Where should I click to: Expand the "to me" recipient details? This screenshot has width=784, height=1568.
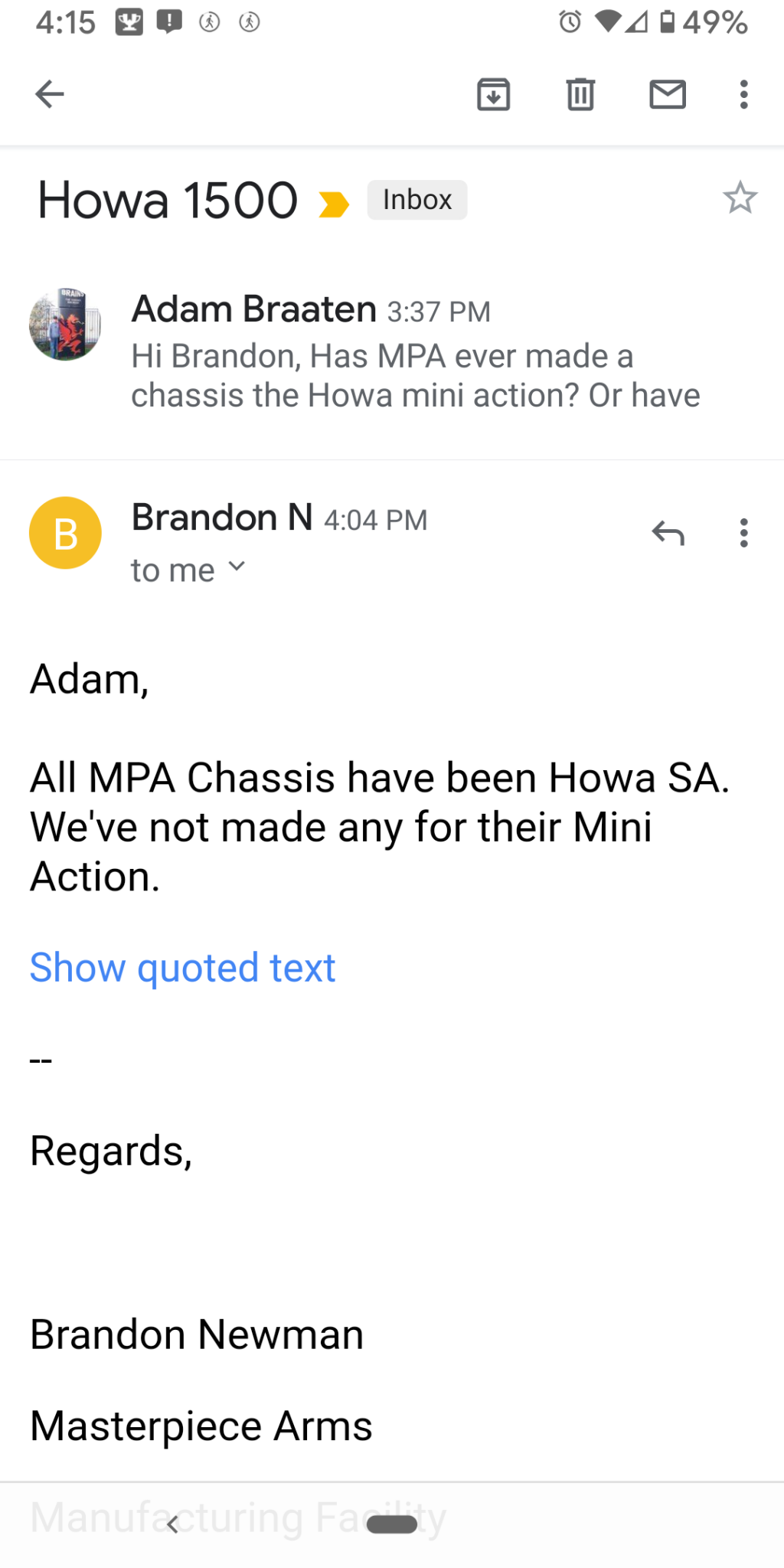(x=188, y=570)
